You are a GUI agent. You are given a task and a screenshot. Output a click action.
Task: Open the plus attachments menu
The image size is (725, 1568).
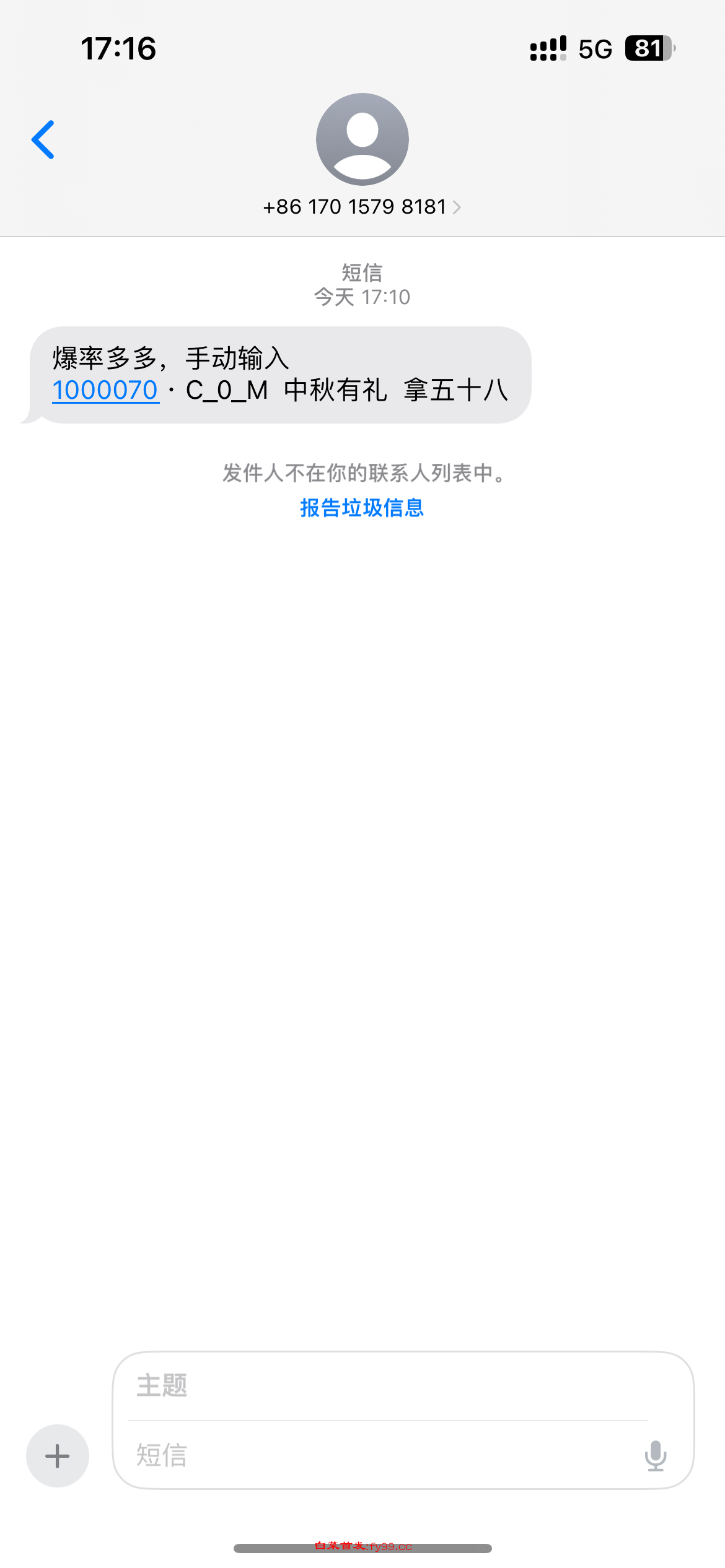coord(58,1455)
